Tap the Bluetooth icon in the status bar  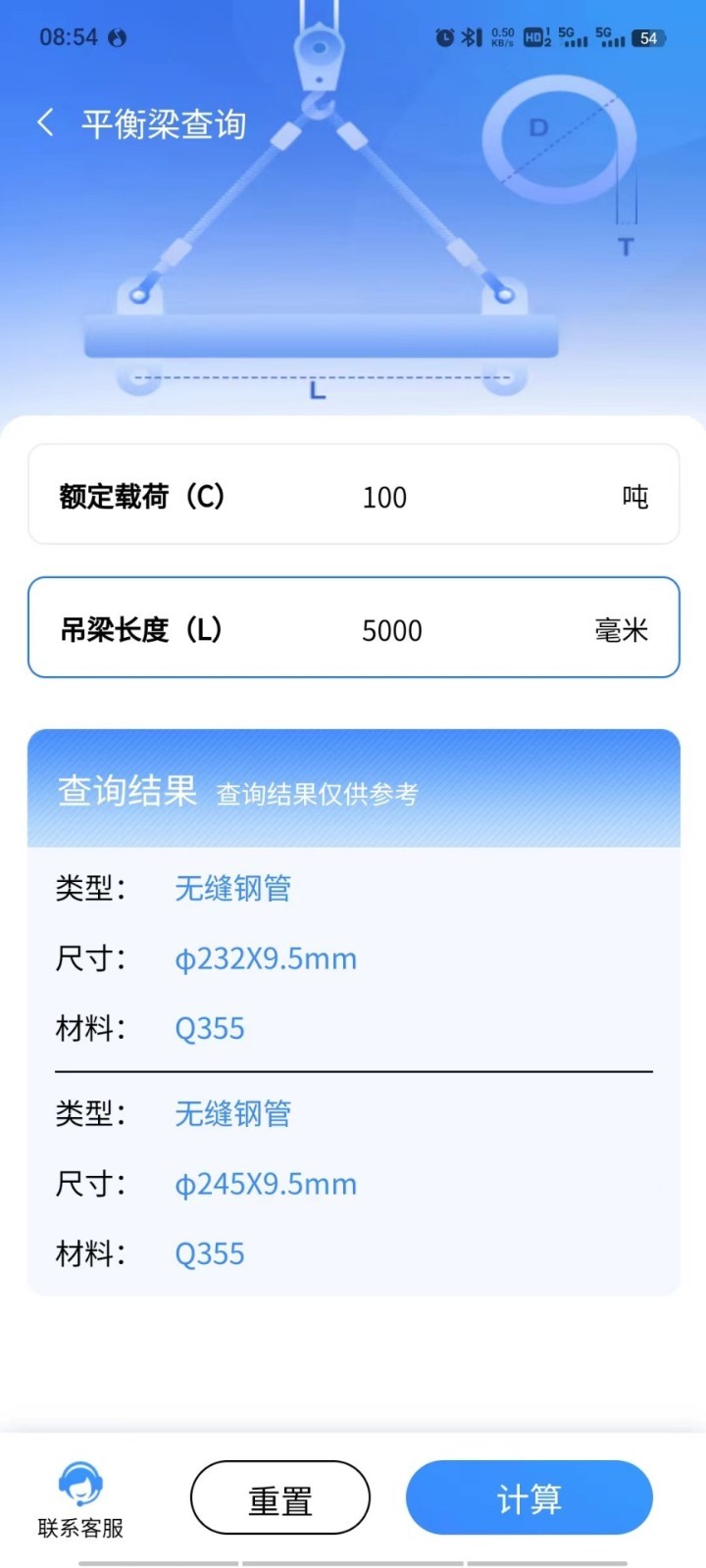coord(472,36)
